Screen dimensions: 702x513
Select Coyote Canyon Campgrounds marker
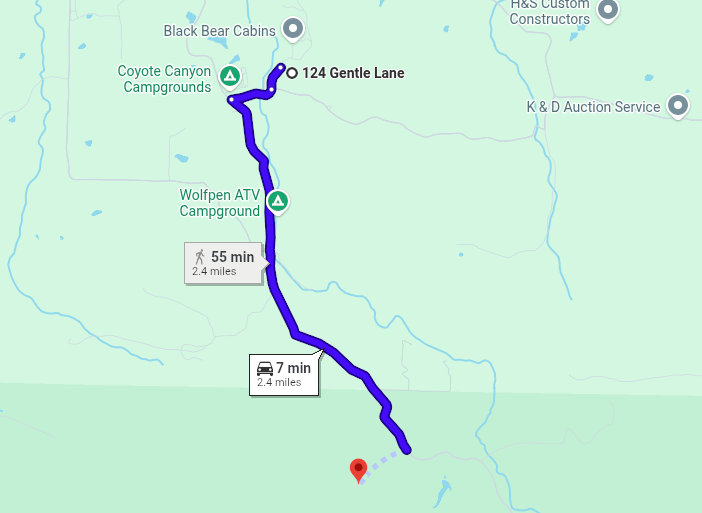click(x=230, y=76)
